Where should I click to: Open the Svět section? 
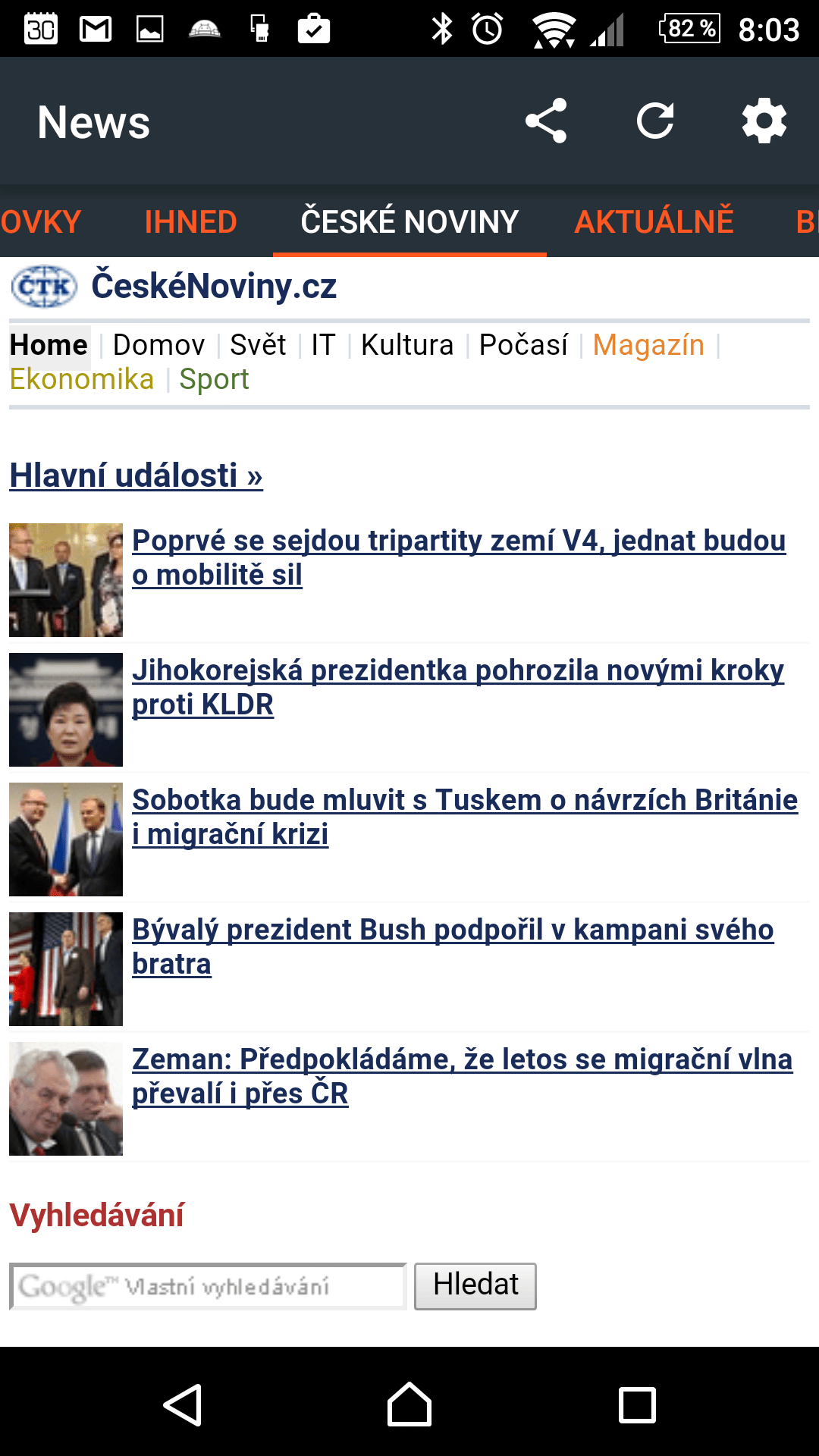point(258,345)
